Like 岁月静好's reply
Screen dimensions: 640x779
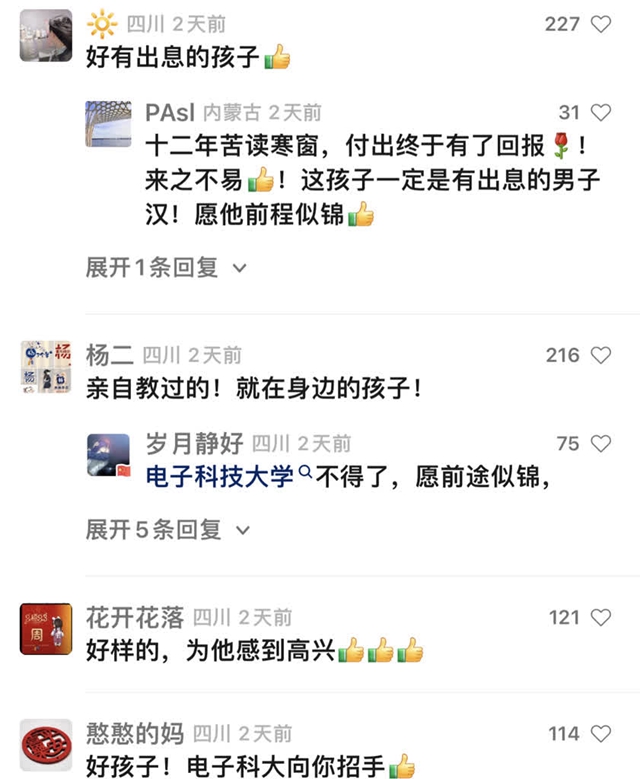pyautogui.click(x=601, y=443)
